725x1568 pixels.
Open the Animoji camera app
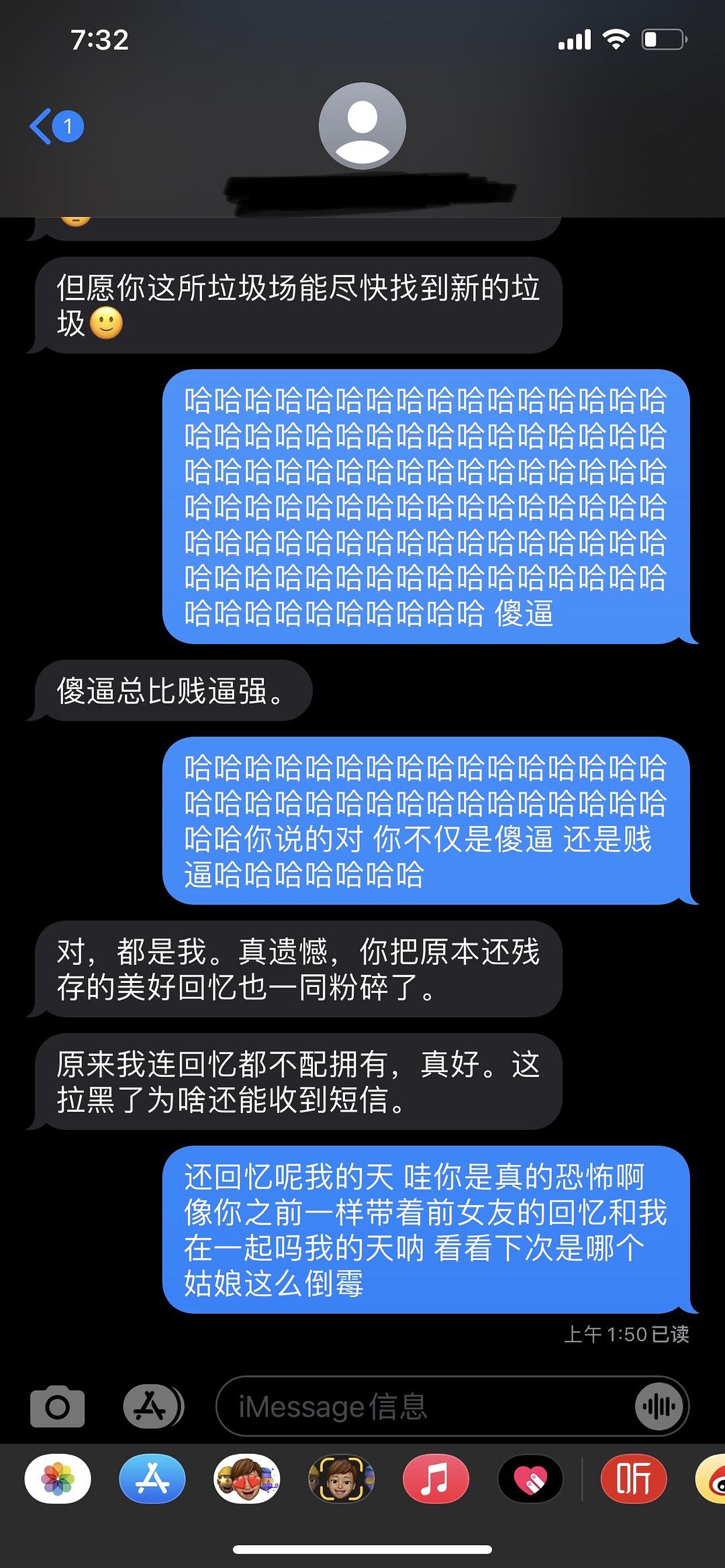tap(341, 1479)
